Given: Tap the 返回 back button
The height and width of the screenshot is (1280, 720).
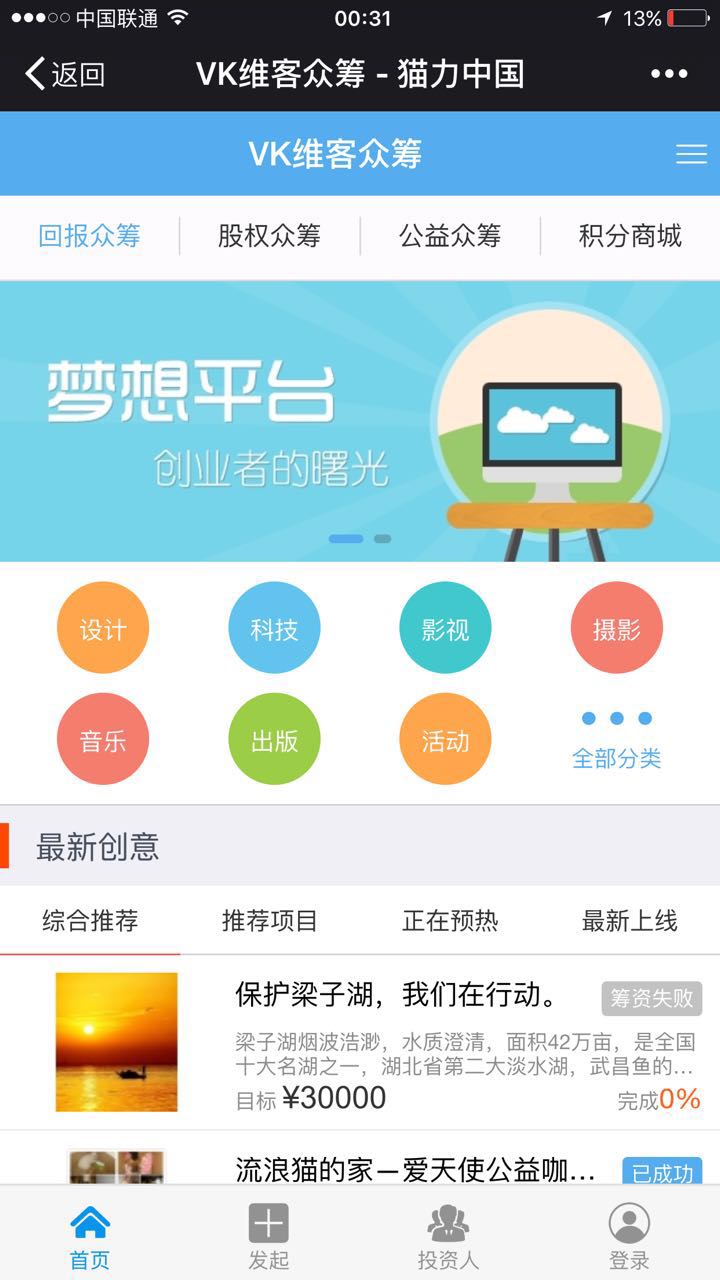Looking at the screenshot, I should point(58,73).
